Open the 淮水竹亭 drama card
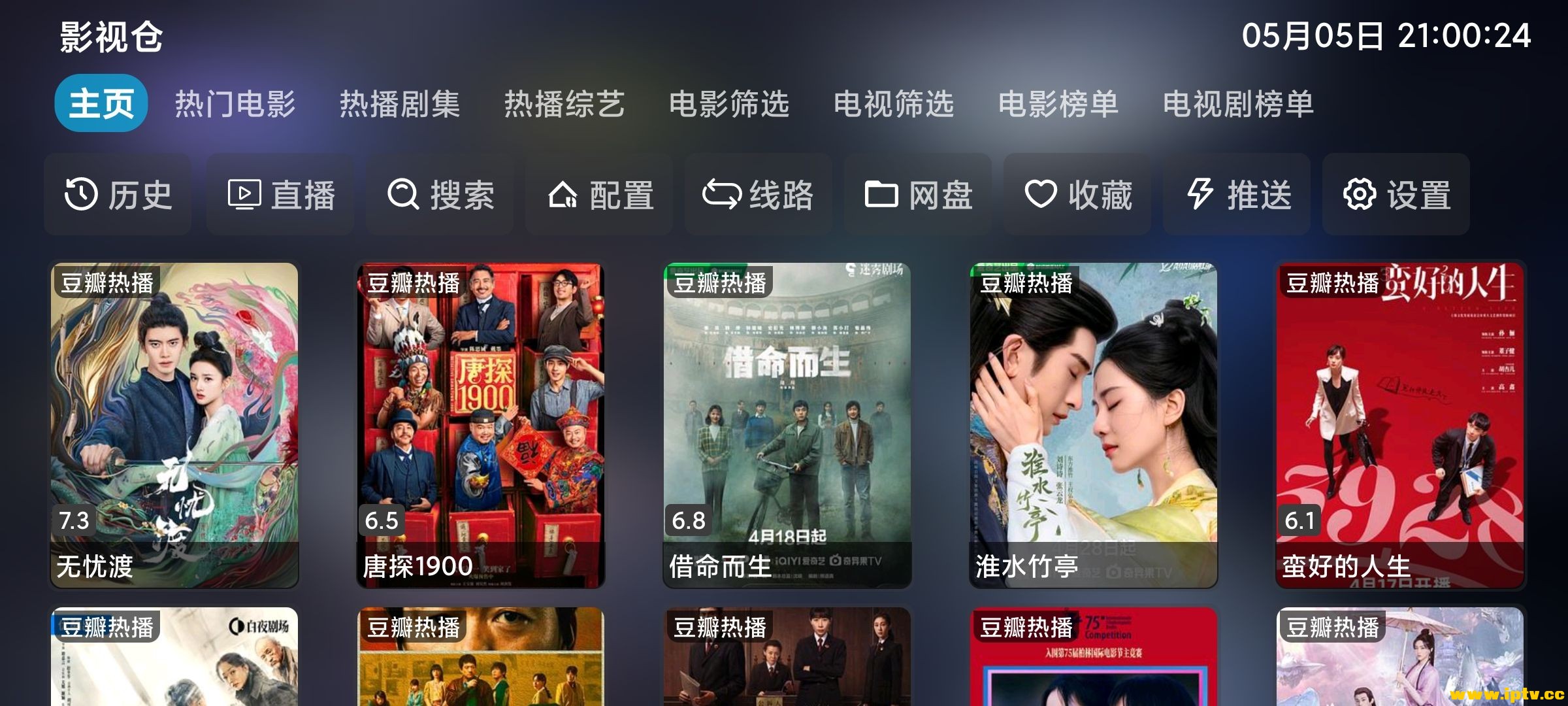 (1094, 425)
